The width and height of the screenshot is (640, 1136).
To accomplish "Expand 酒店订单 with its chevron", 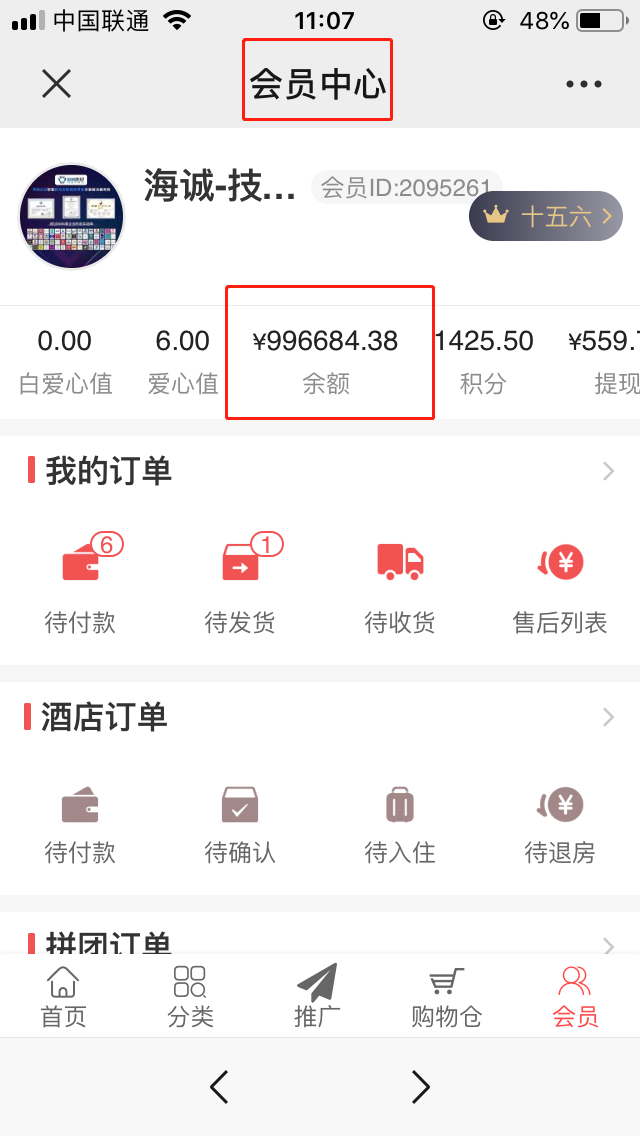I will click(x=607, y=717).
